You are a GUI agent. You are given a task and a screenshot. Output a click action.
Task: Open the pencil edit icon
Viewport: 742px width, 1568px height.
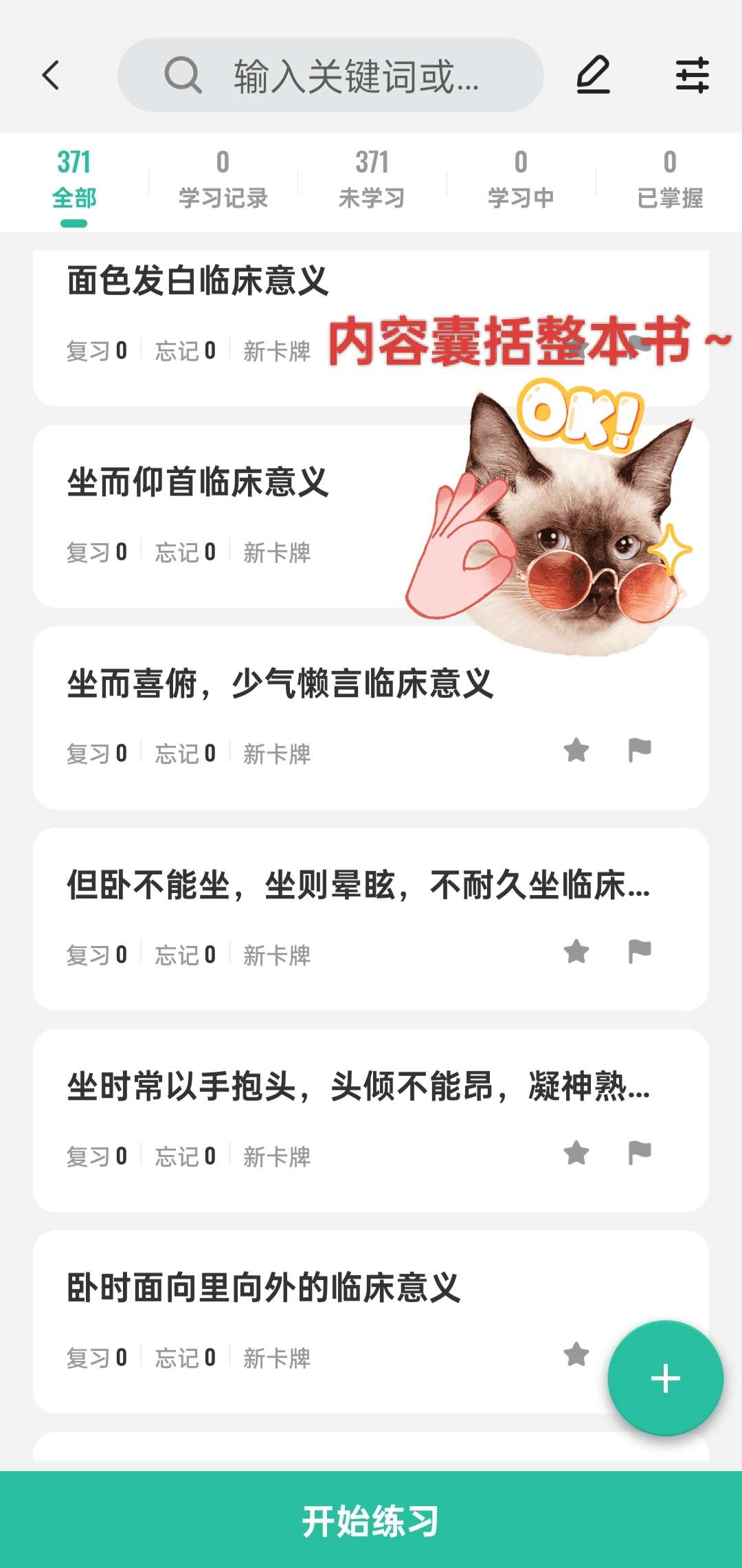(593, 75)
